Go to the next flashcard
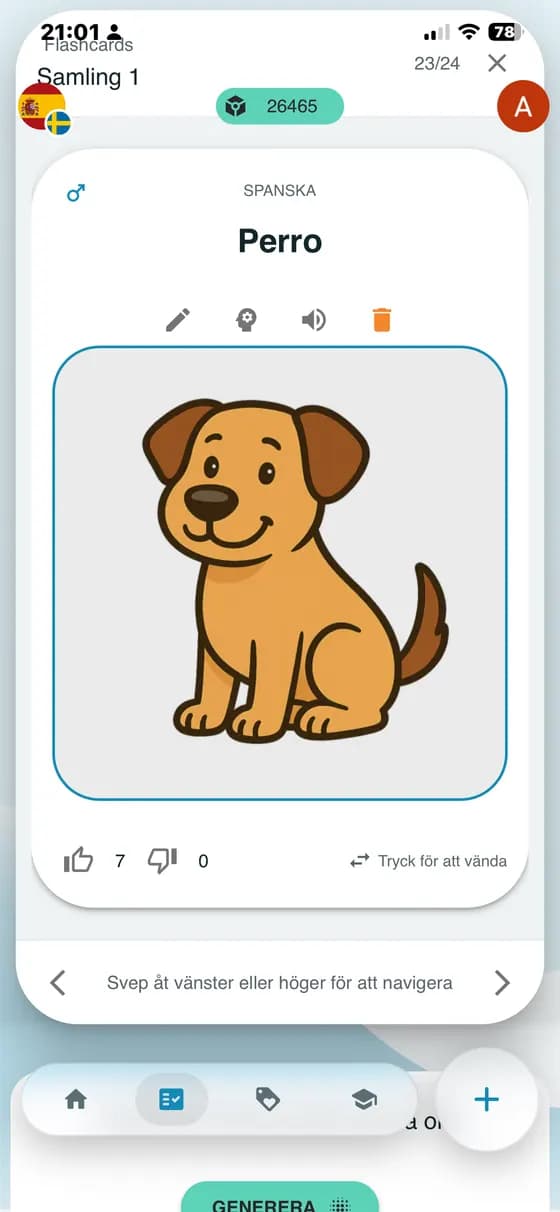Image resolution: width=560 pixels, height=1212 pixels. (502, 983)
